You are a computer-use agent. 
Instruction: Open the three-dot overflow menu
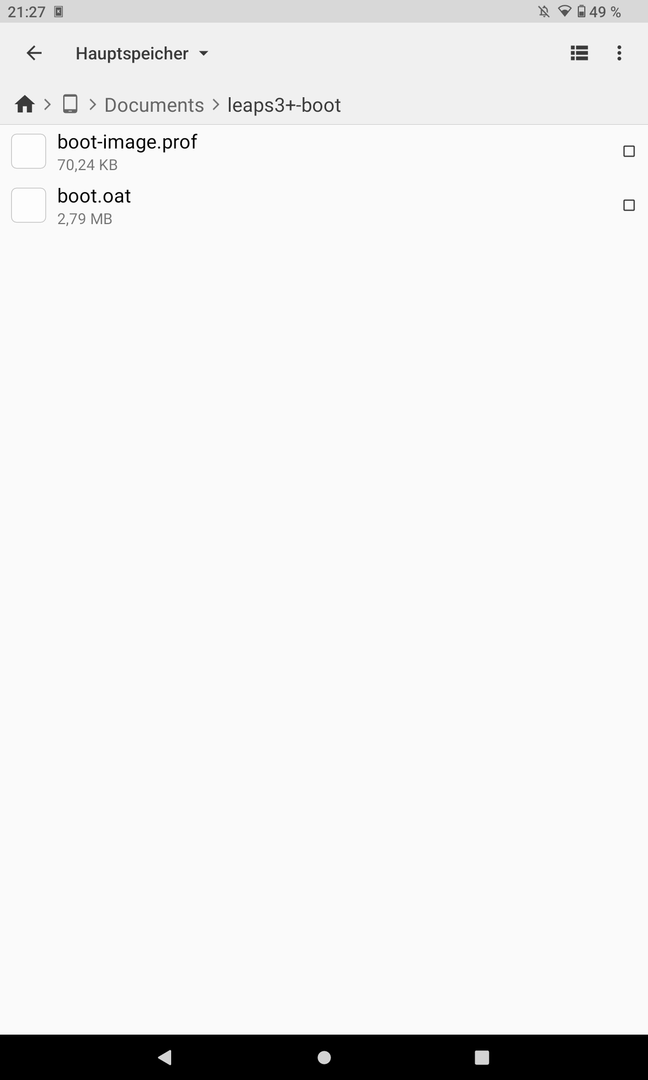(619, 54)
